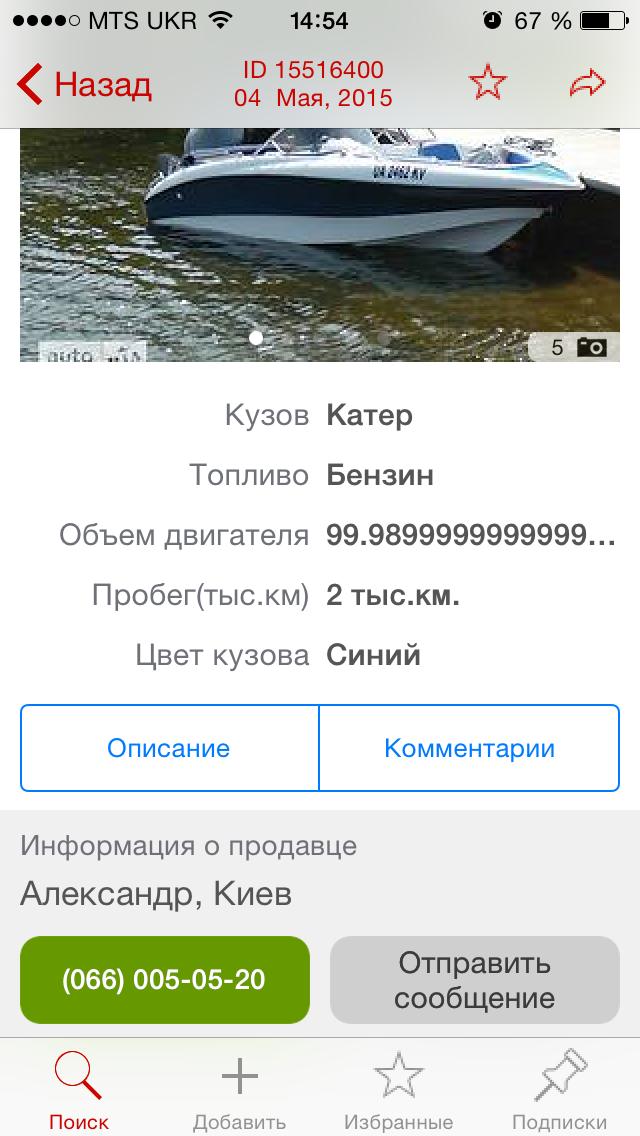Go back via the Назад button
The width and height of the screenshot is (640, 1136).
click(85, 85)
